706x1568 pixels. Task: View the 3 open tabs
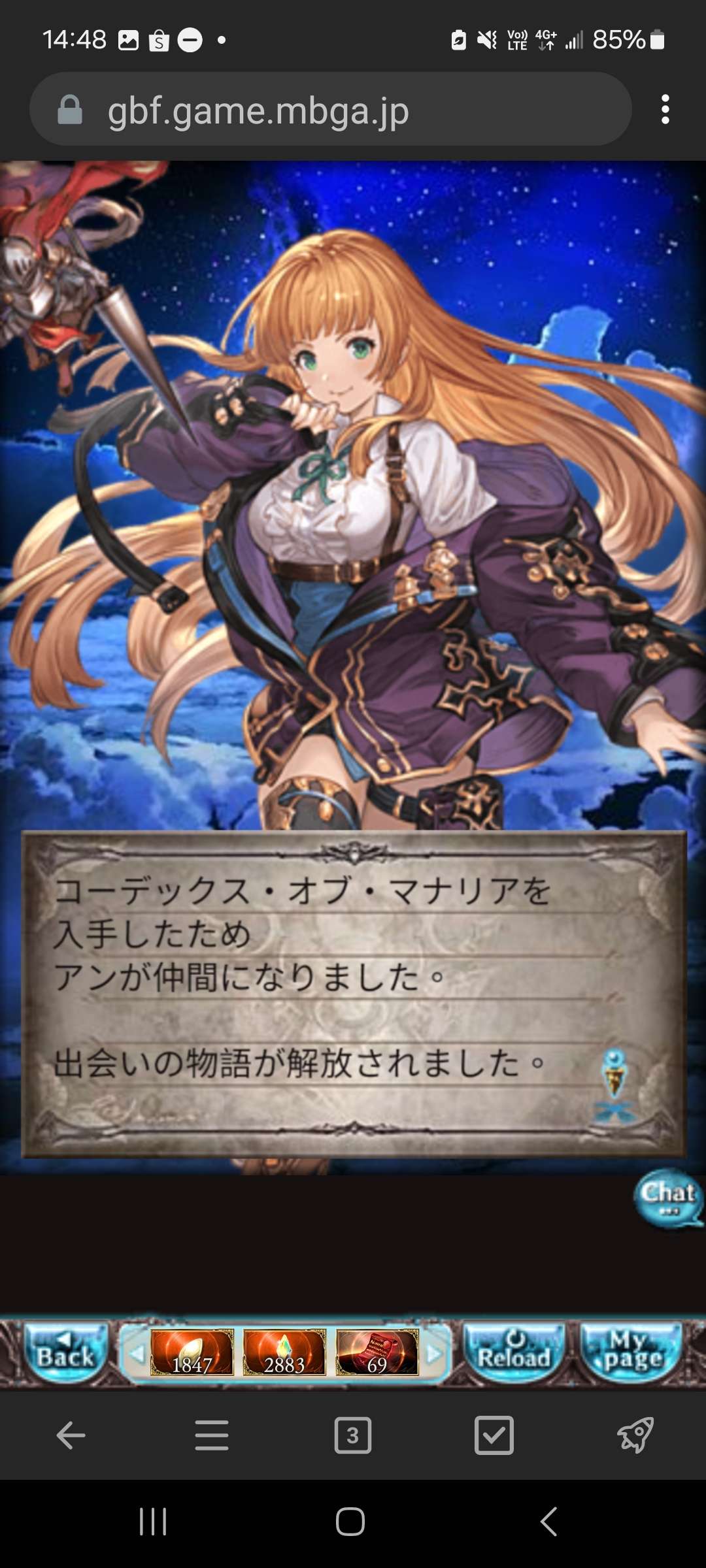(x=352, y=1435)
